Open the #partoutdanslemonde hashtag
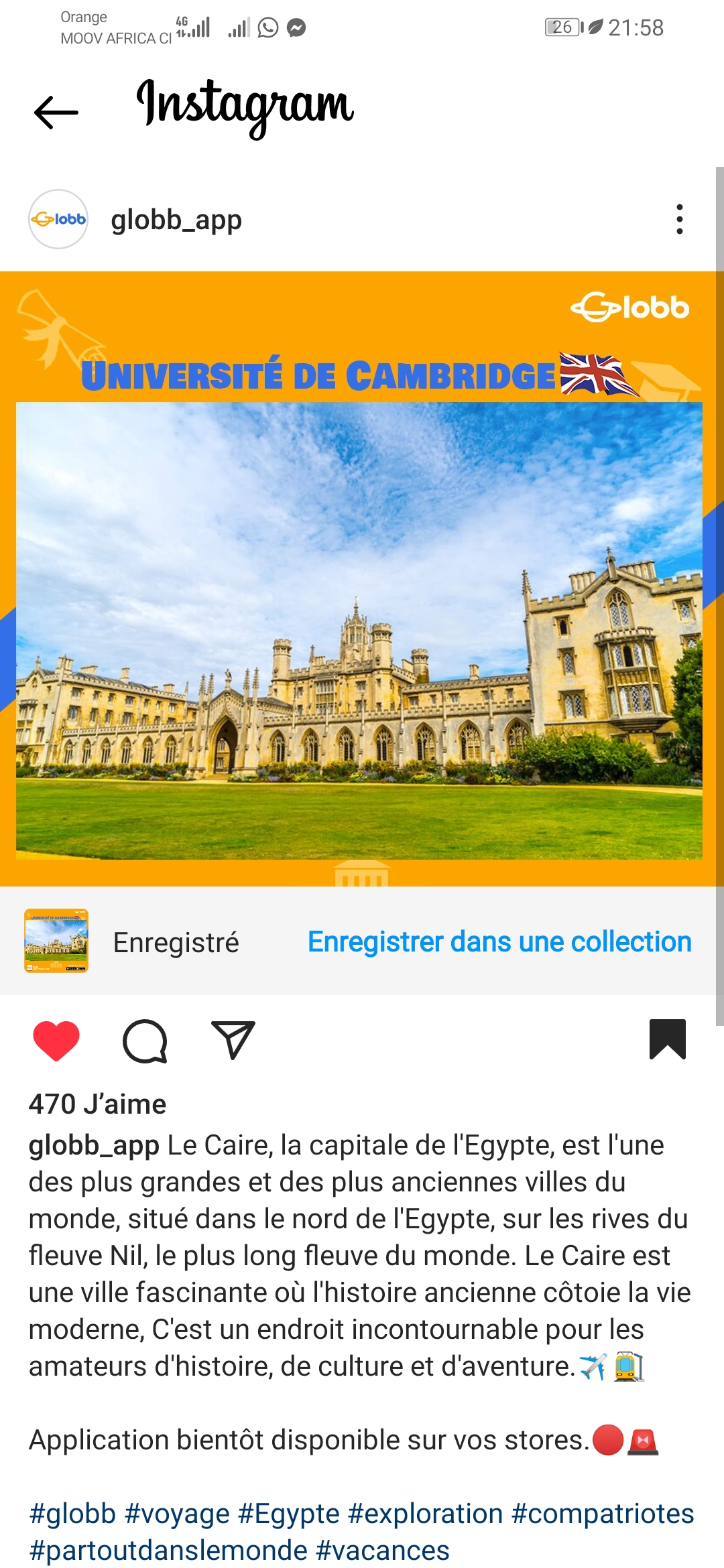 (x=168, y=1551)
